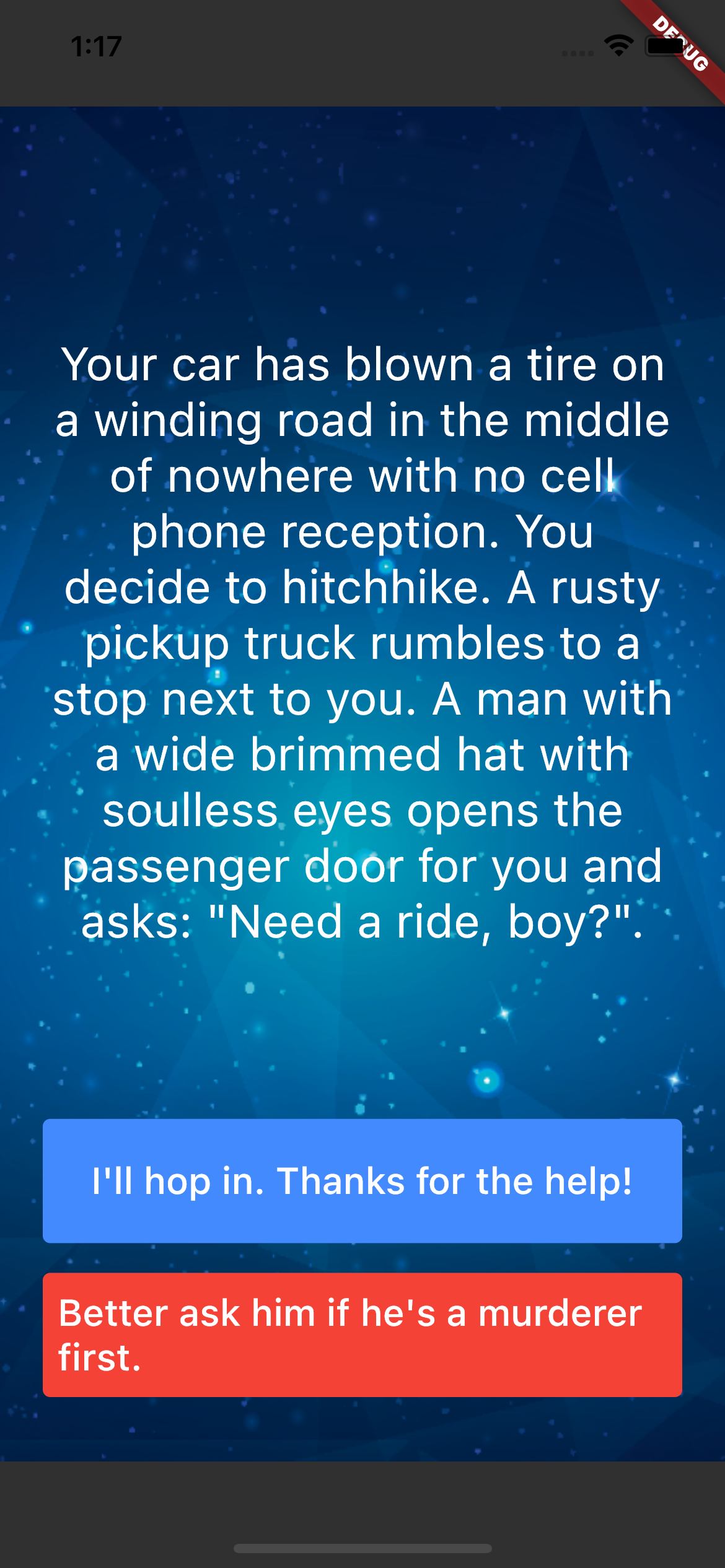
Task: Tap the first line of the narration
Action: [x=362, y=365]
